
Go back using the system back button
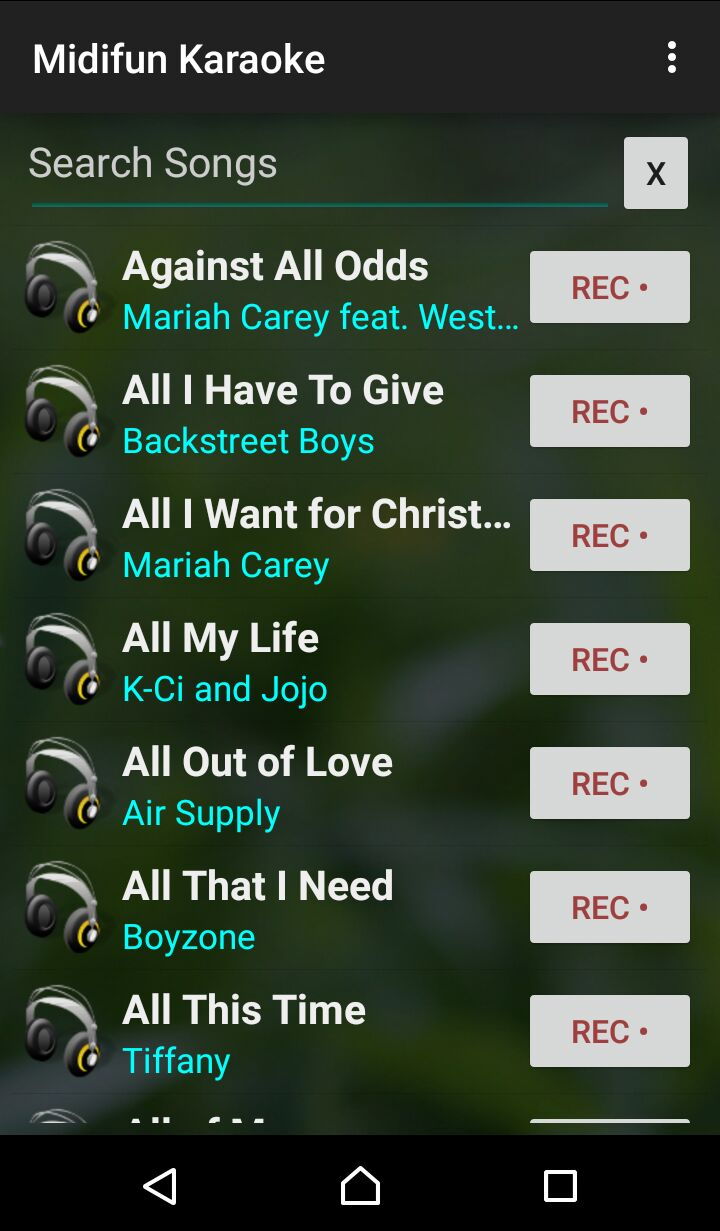tap(160, 1186)
